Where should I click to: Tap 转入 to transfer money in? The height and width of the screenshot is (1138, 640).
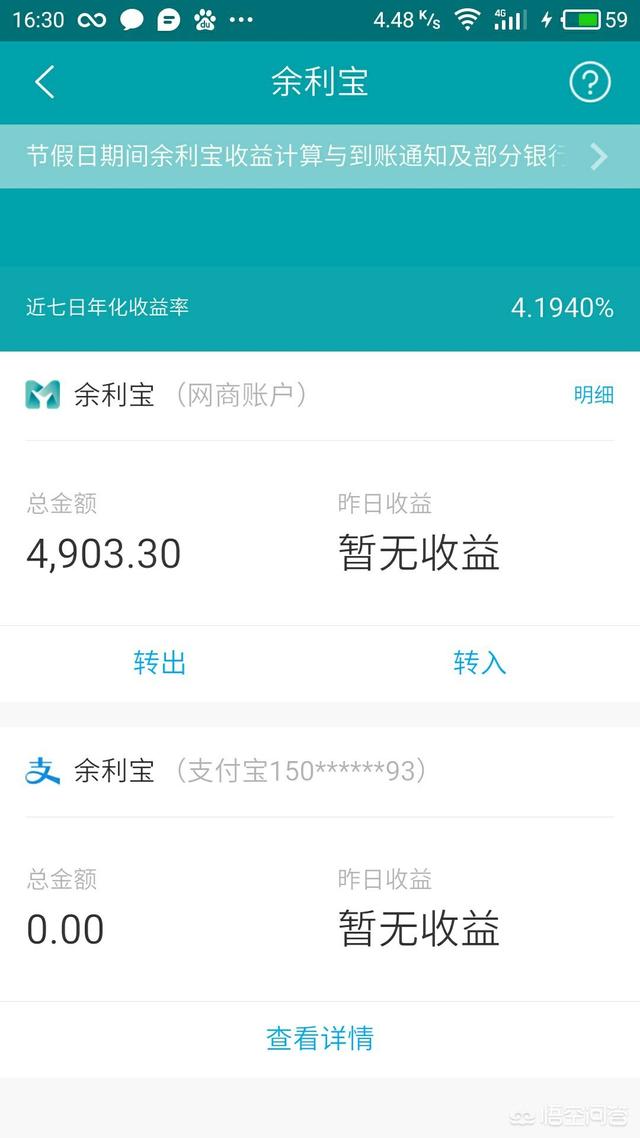click(x=480, y=662)
